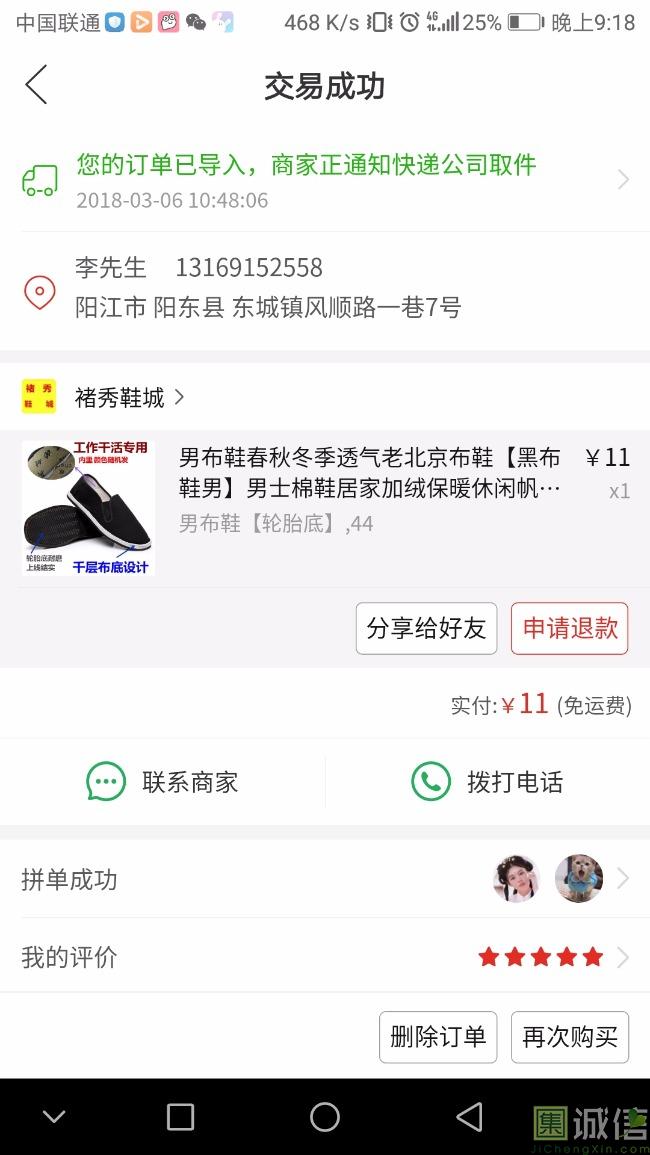Tap 删除订单 to delete the order
650x1155 pixels.
[x=438, y=1037]
